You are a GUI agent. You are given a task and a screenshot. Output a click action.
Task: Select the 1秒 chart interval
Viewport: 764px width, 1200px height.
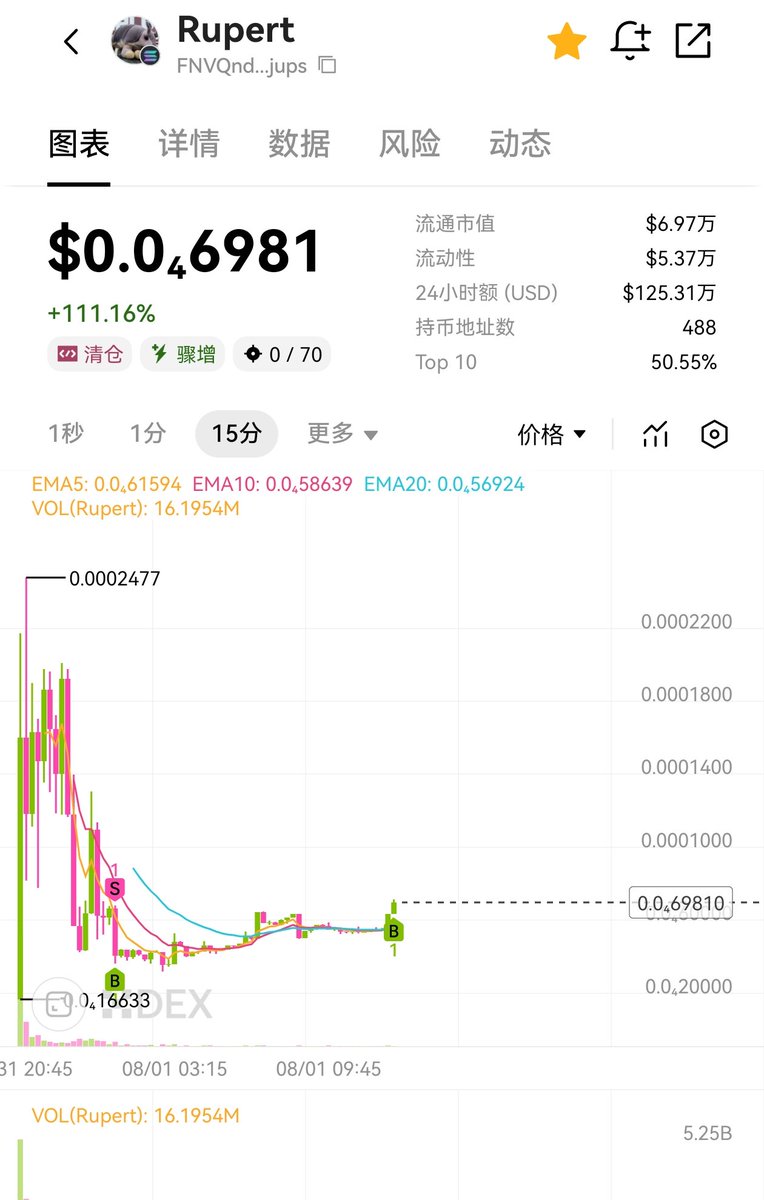[x=66, y=433]
